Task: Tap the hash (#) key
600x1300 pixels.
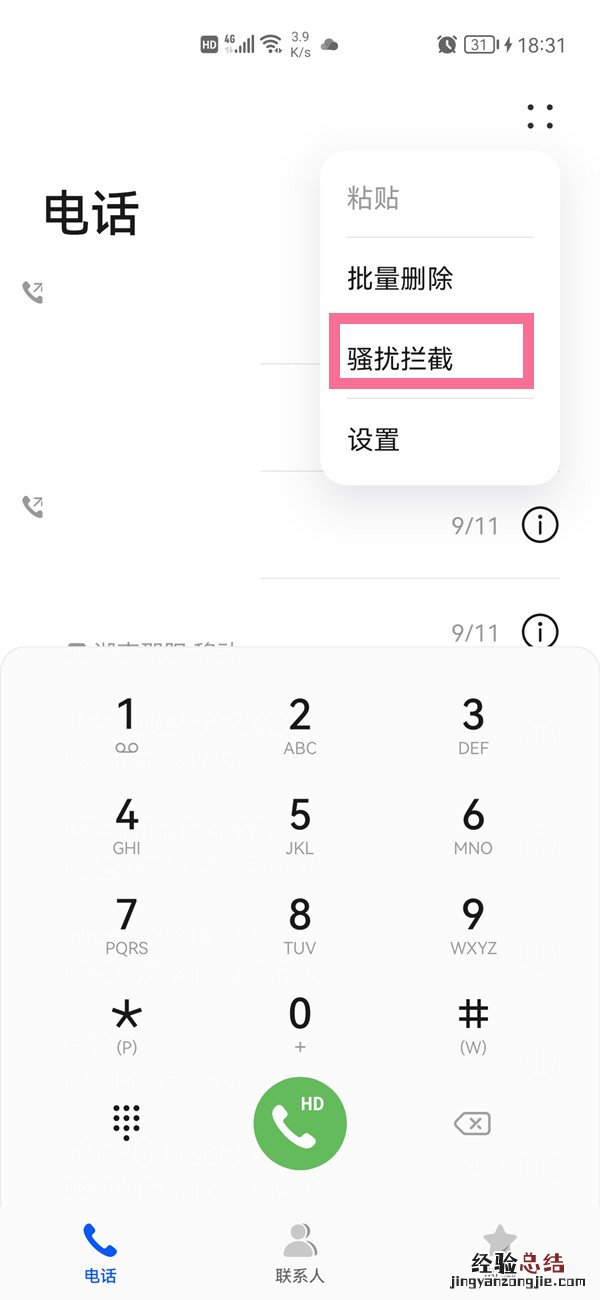Action: 473,1026
